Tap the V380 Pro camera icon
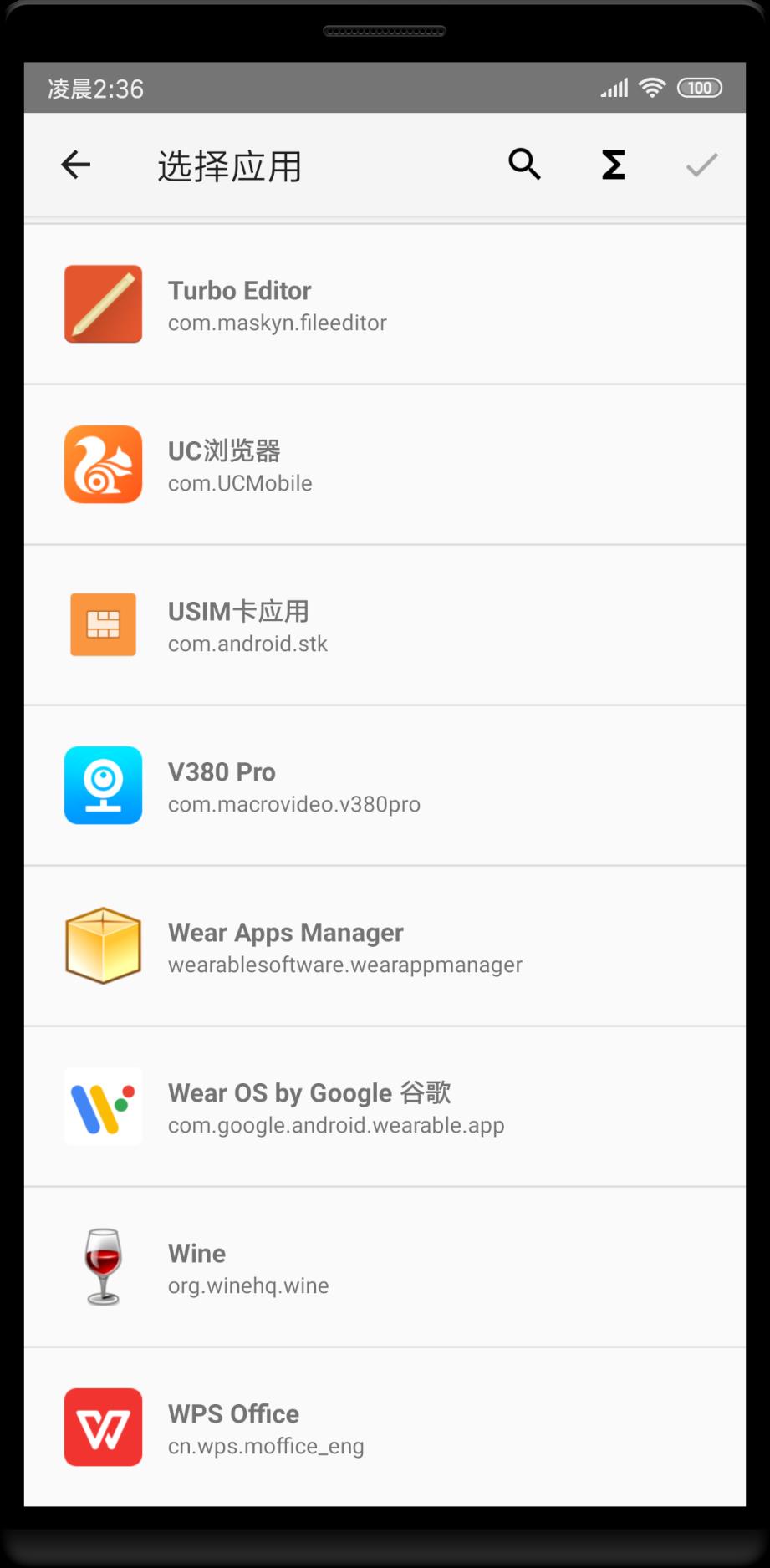 [103, 786]
